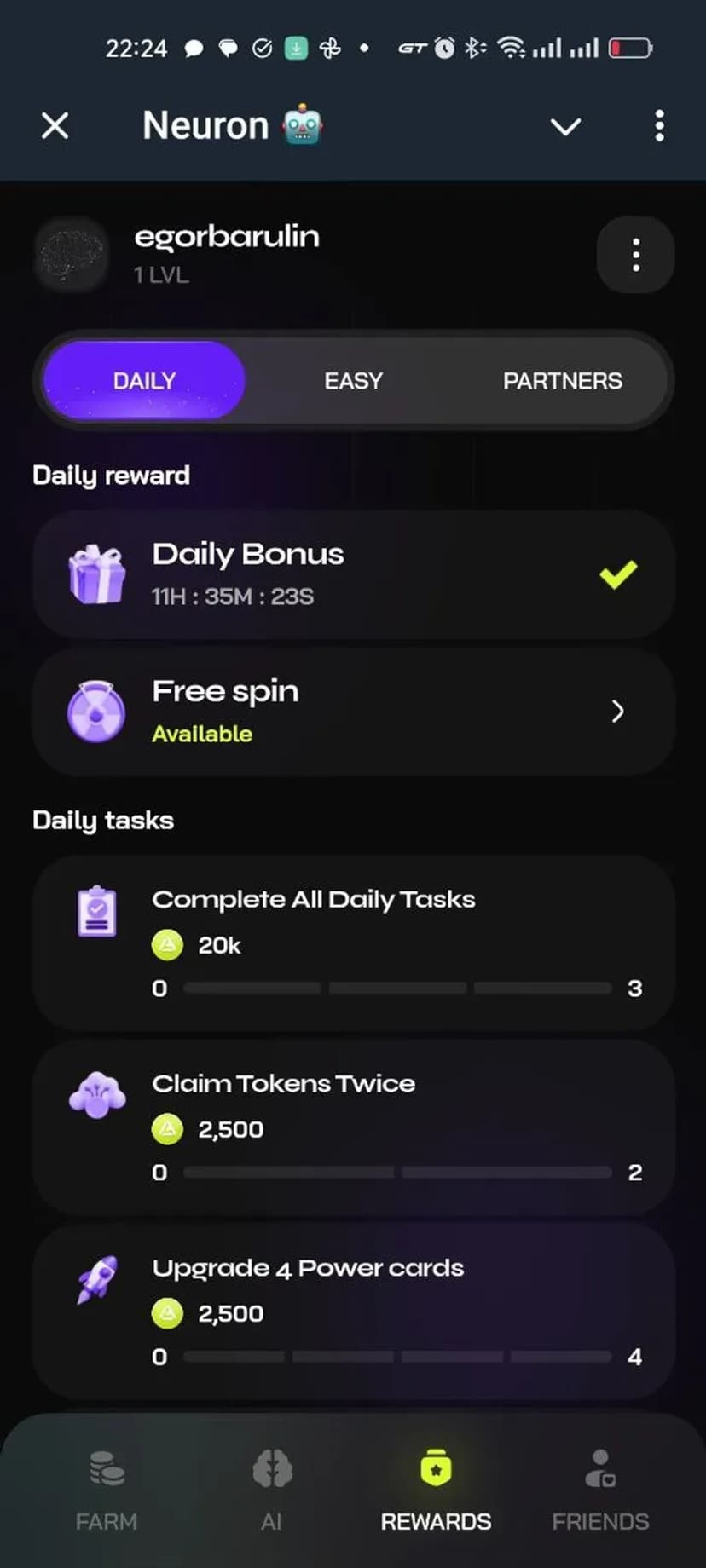Close the Neuron mini app
The height and width of the screenshot is (1568, 706).
coord(55,126)
